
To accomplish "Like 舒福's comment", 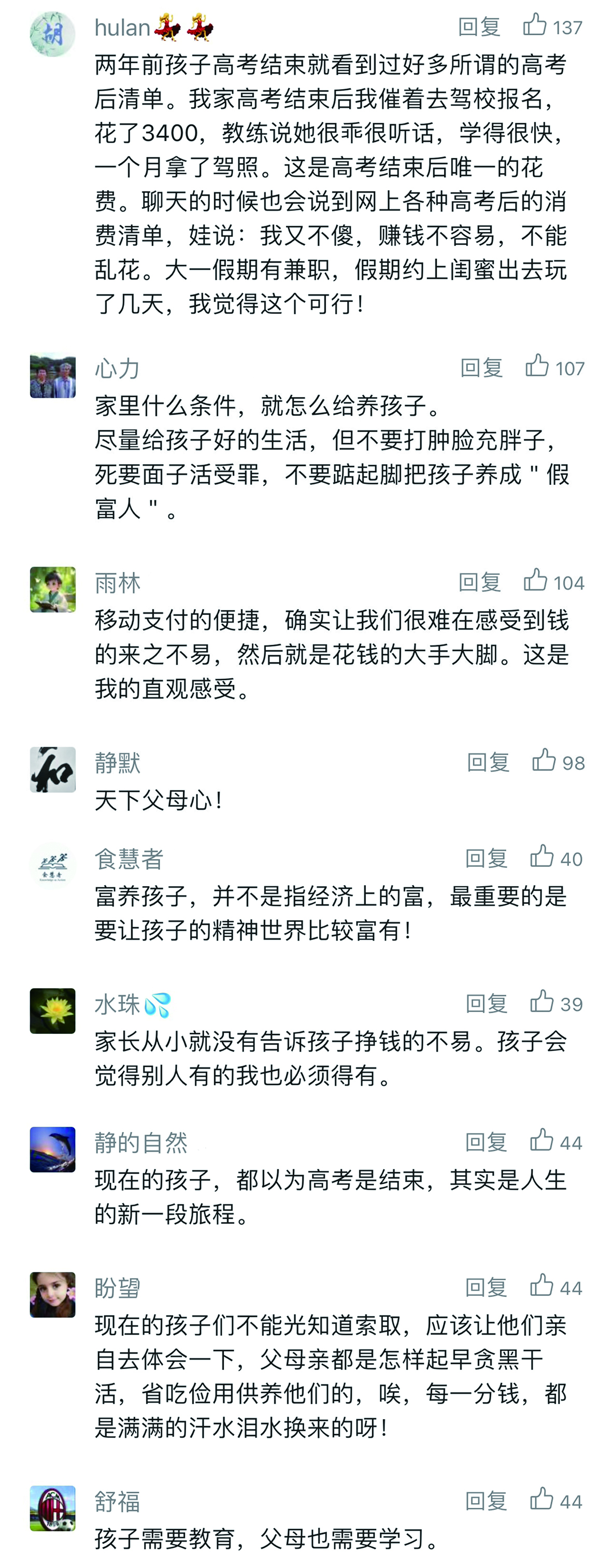I will pyautogui.click(x=542, y=1500).
